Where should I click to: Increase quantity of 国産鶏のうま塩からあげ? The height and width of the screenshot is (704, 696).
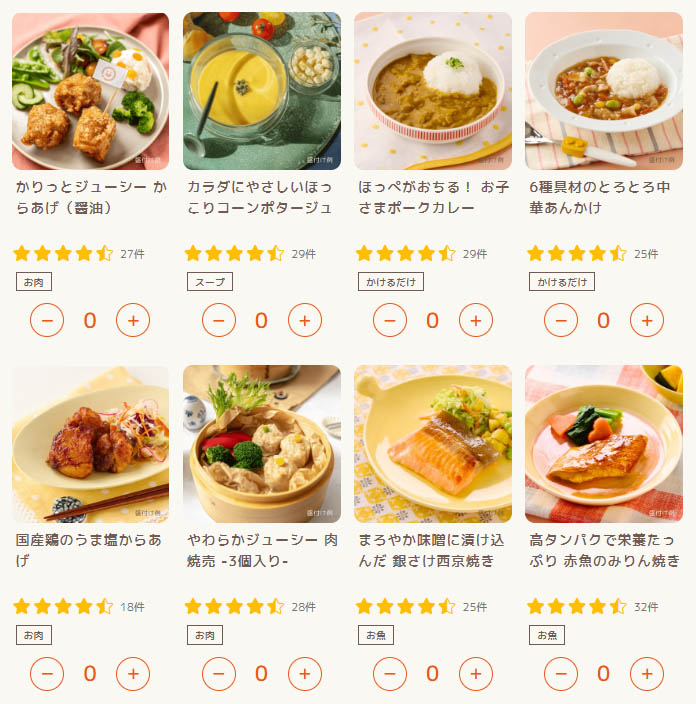point(133,674)
